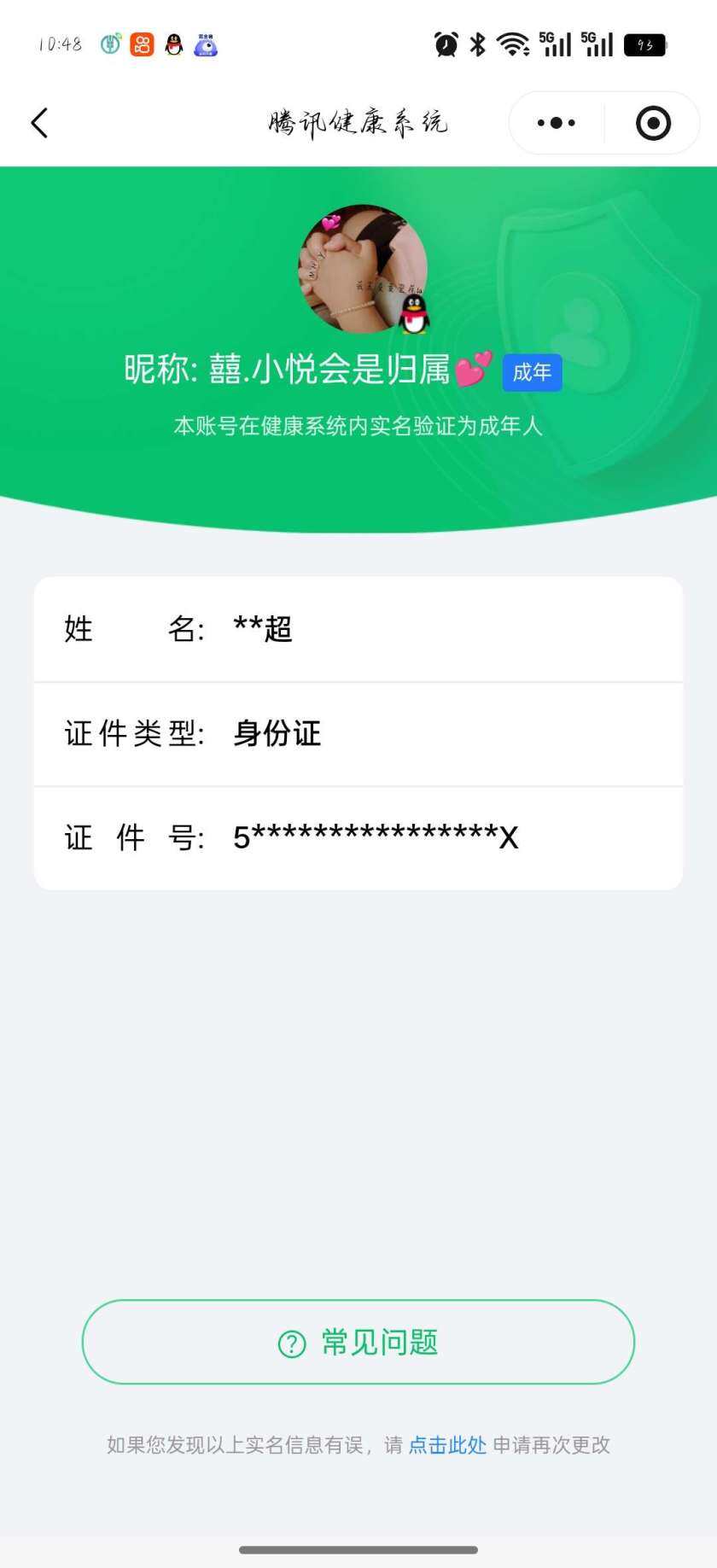Image resolution: width=717 pixels, height=1568 pixels.
Task: Tap the QQ icon in the status bar
Action: coord(173,44)
